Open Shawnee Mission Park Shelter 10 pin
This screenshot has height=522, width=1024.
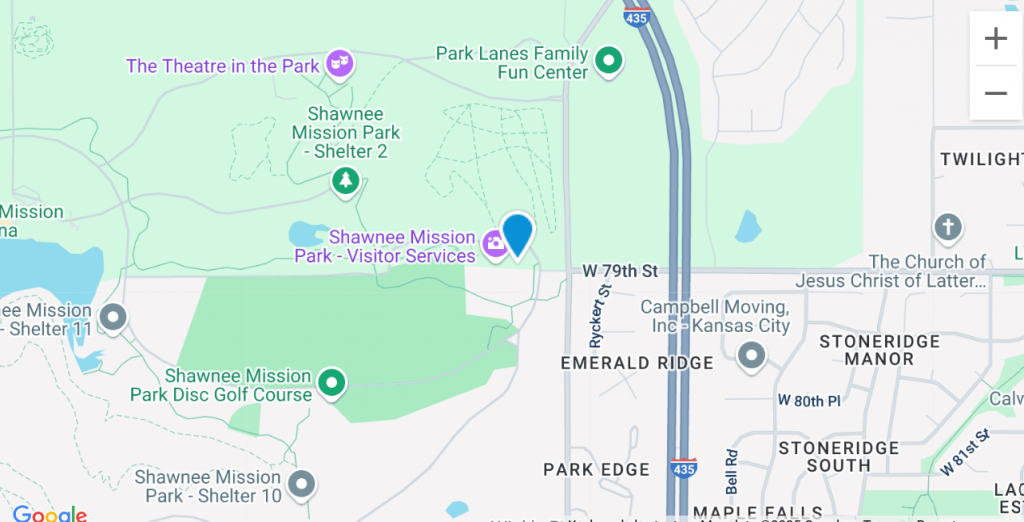tap(301, 485)
